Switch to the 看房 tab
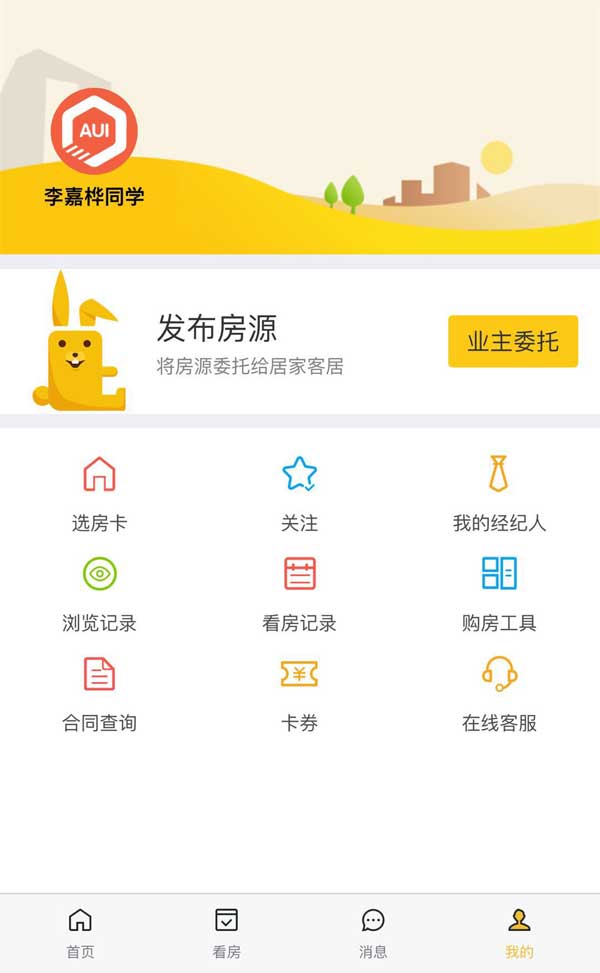This screenshot has height=973, width=600. (x=227, y=933)
